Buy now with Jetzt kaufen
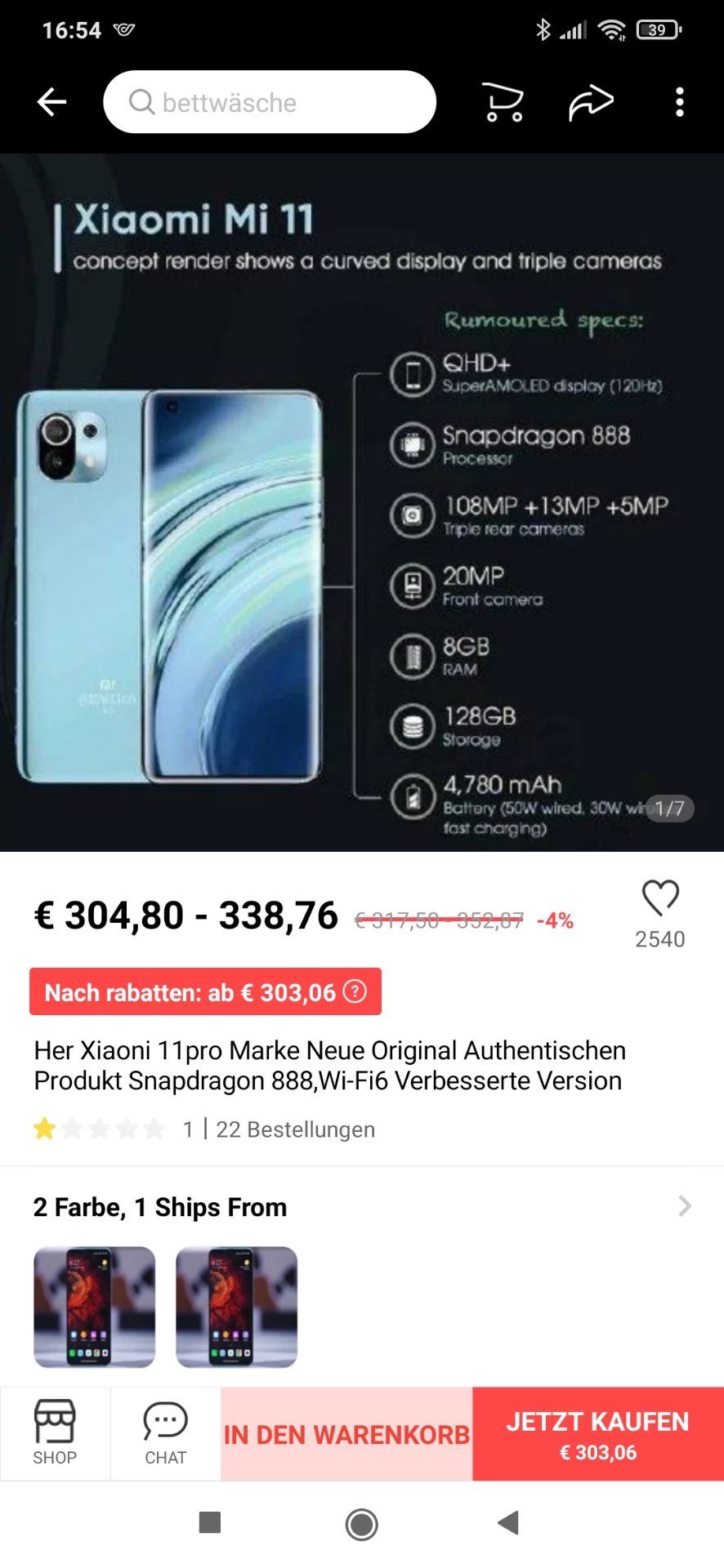 (x=598, y=1434)
